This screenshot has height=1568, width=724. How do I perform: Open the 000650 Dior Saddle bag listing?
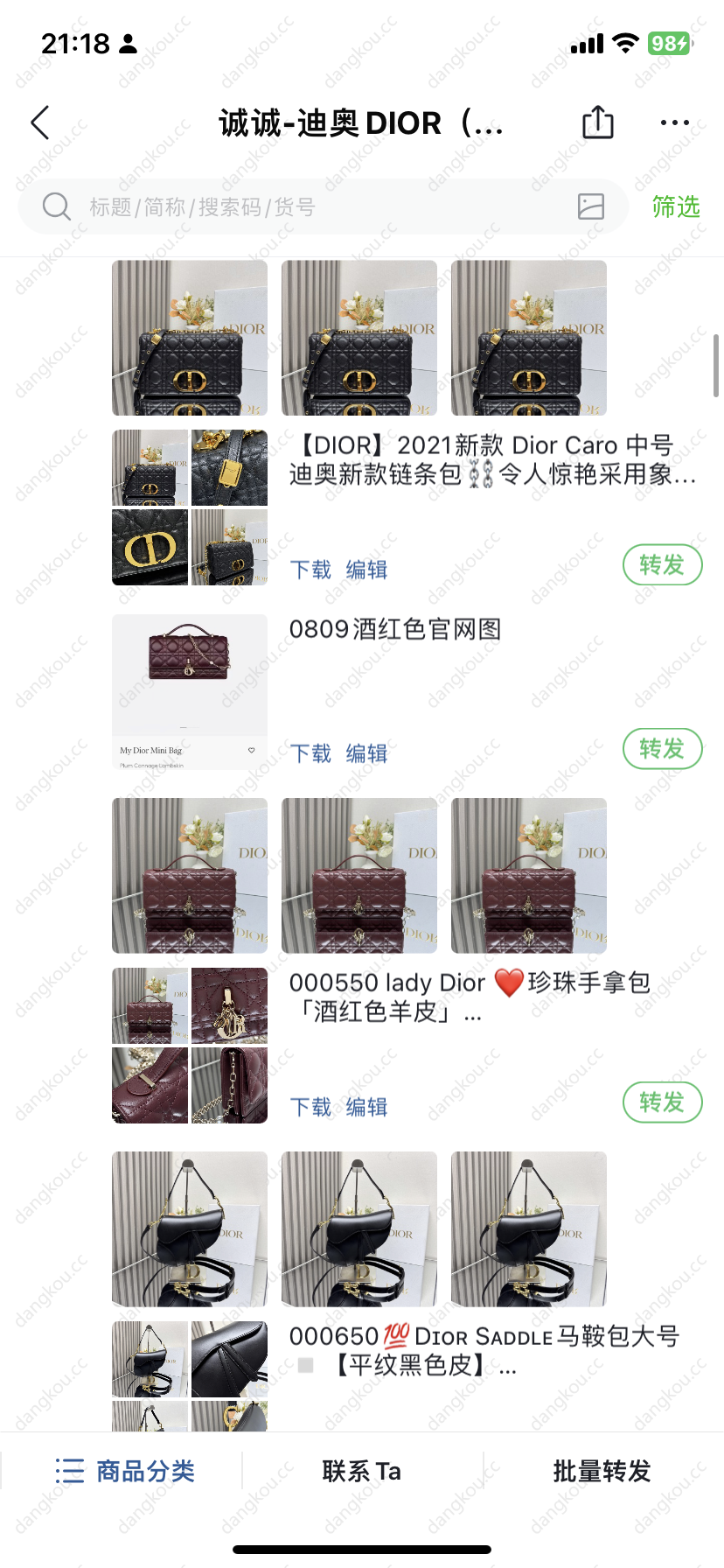[484, 1350]
